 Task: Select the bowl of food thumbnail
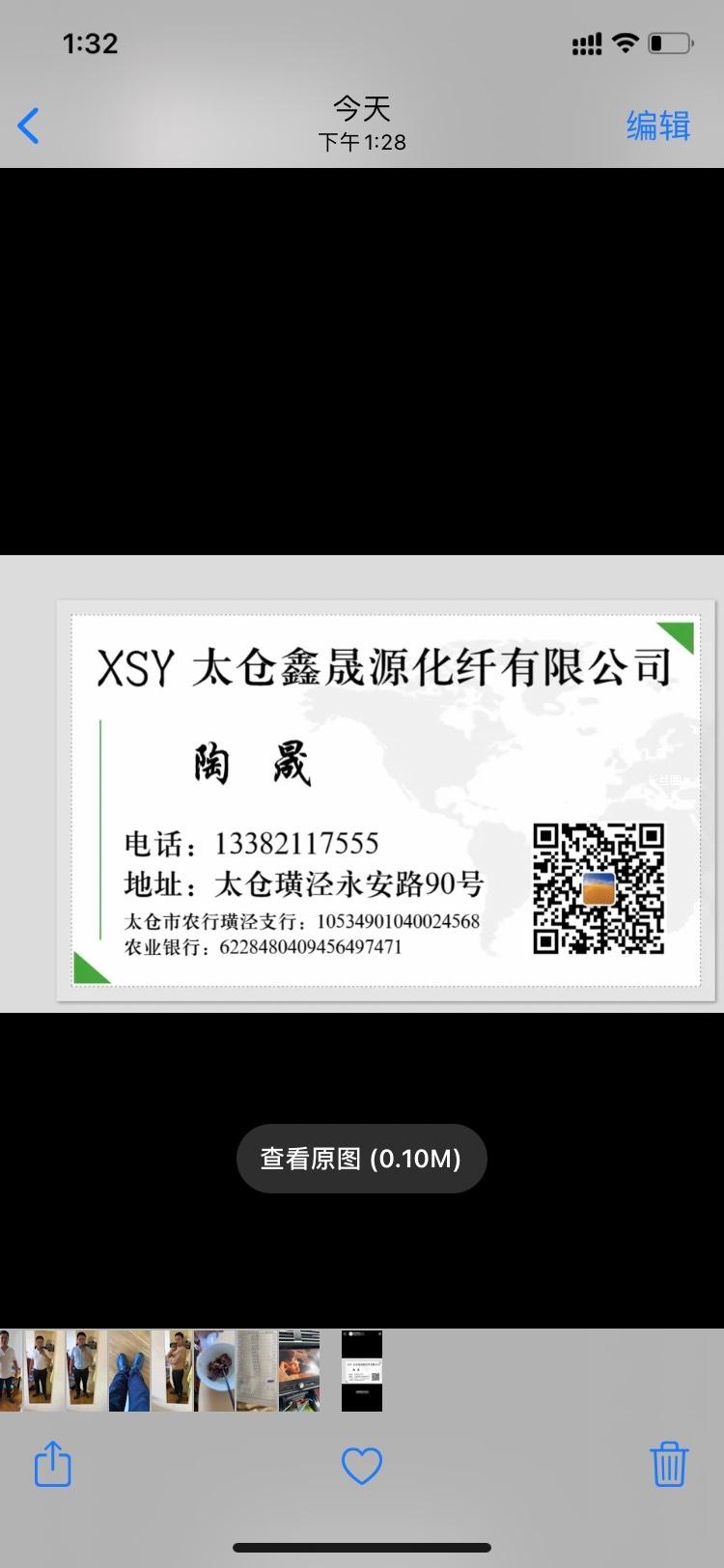click(214, 1370)
